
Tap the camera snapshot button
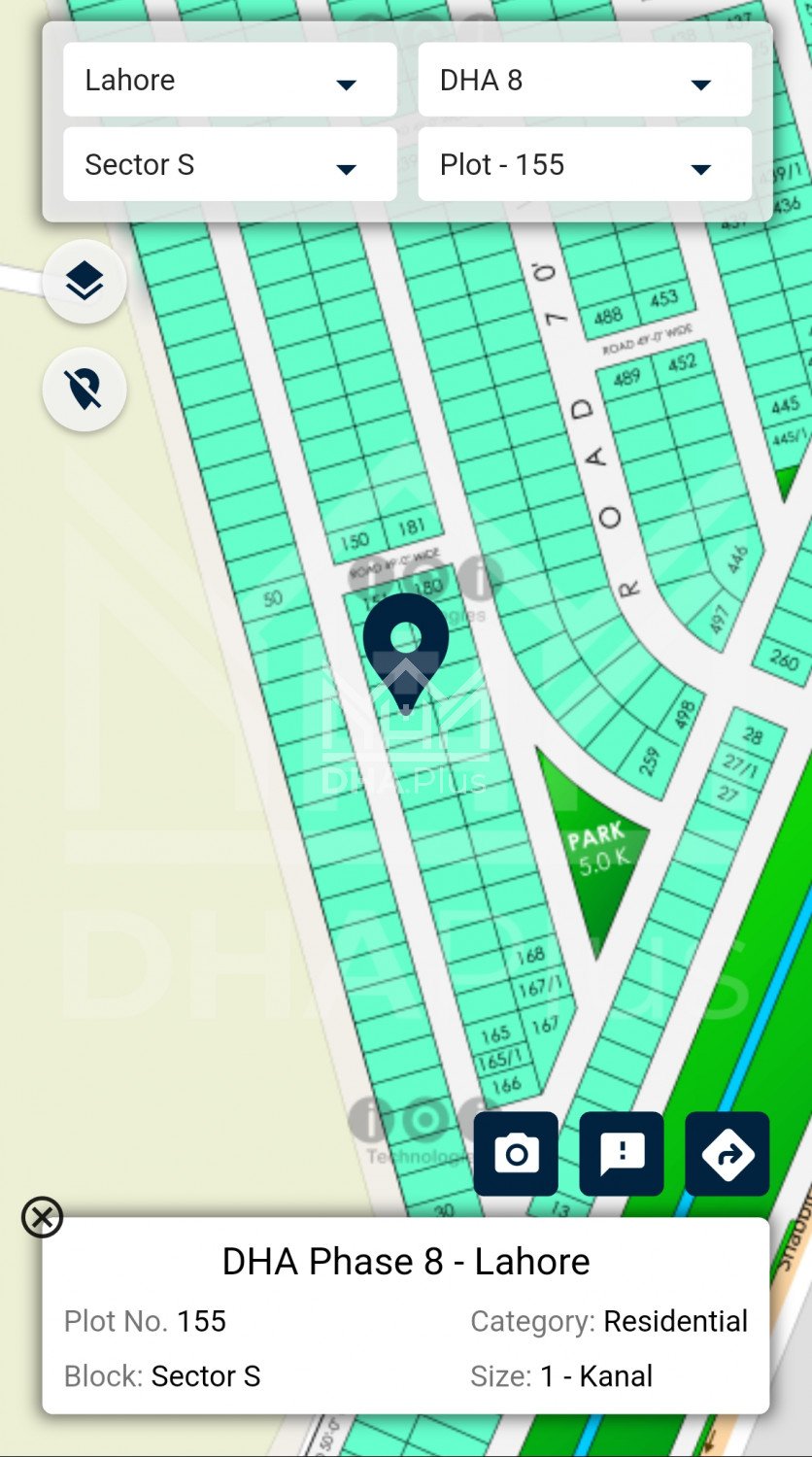coord(516,1154)
